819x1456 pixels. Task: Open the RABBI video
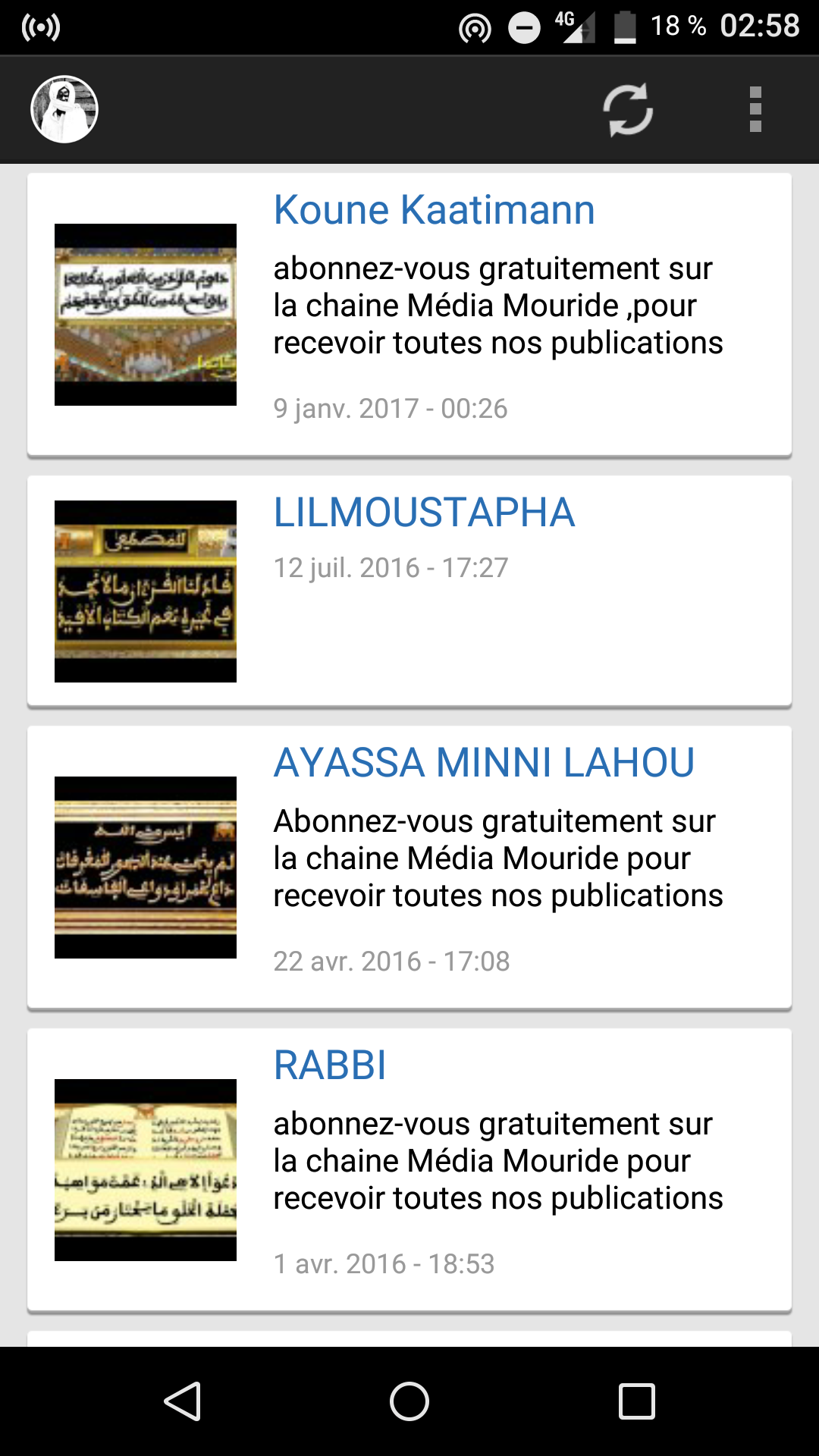[x=330, y=1065]
